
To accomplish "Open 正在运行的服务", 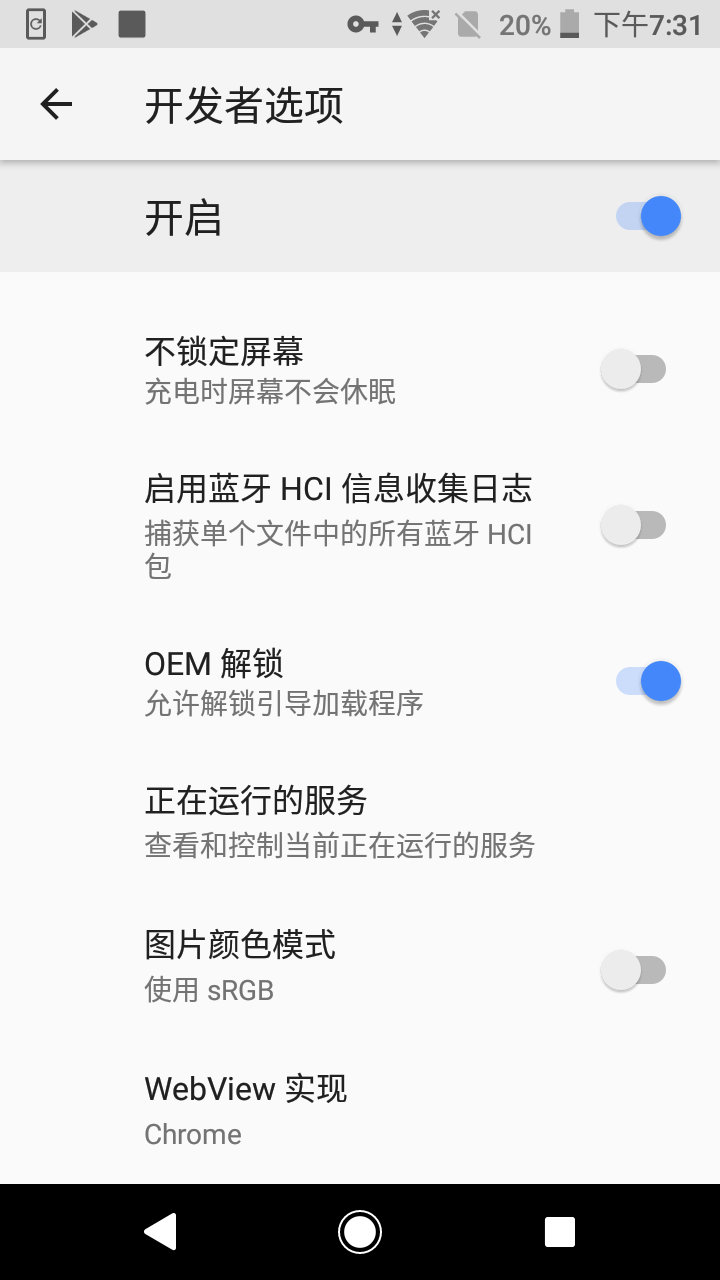I will click(x=340, y=822).
